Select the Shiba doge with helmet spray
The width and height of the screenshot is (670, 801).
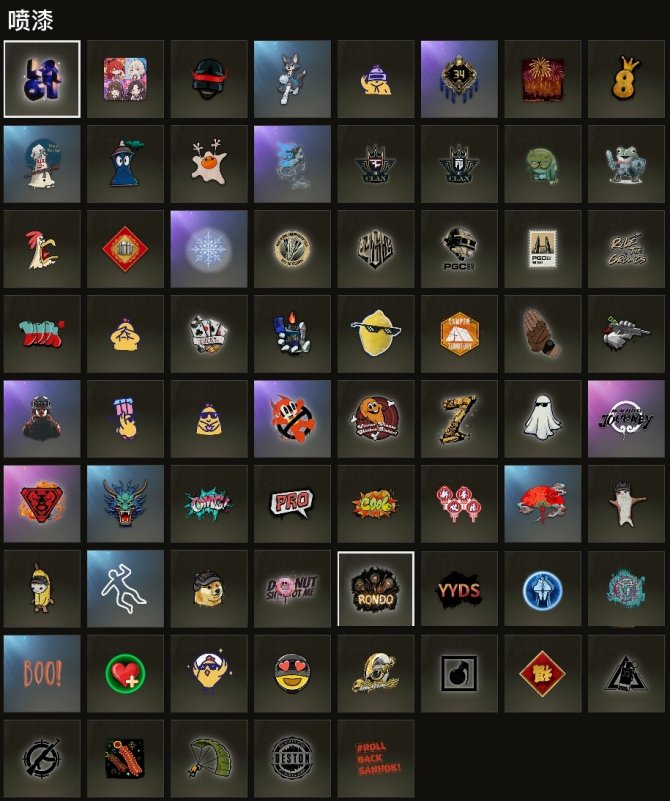(209, 589)
